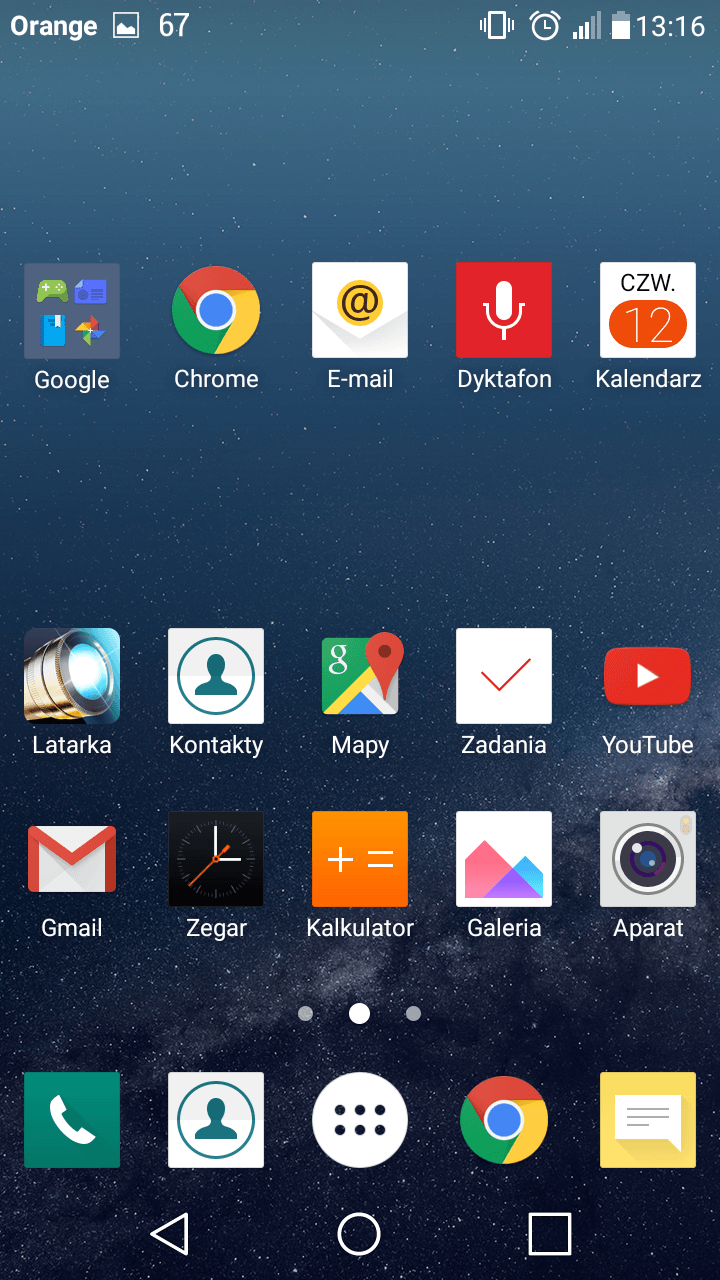View photos in Galeria

coord(504,859)
